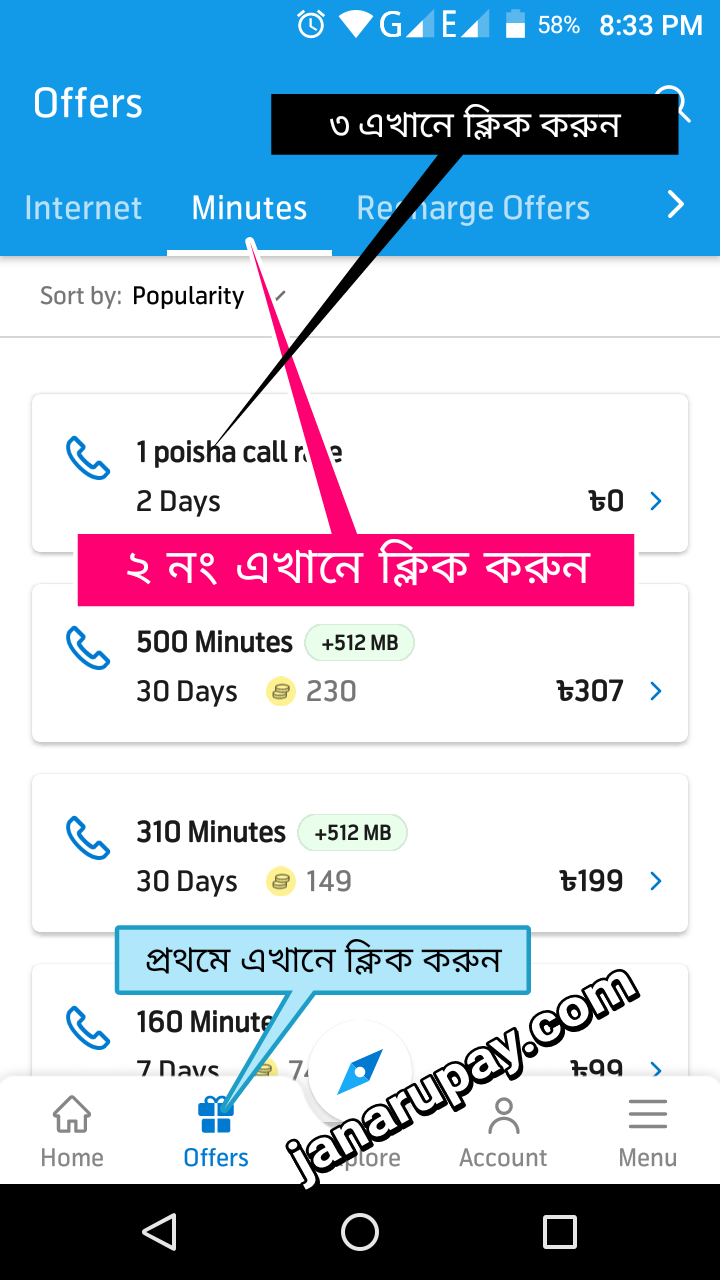
Task: Open the Account tab
Action: click(x=503, y=1132)
